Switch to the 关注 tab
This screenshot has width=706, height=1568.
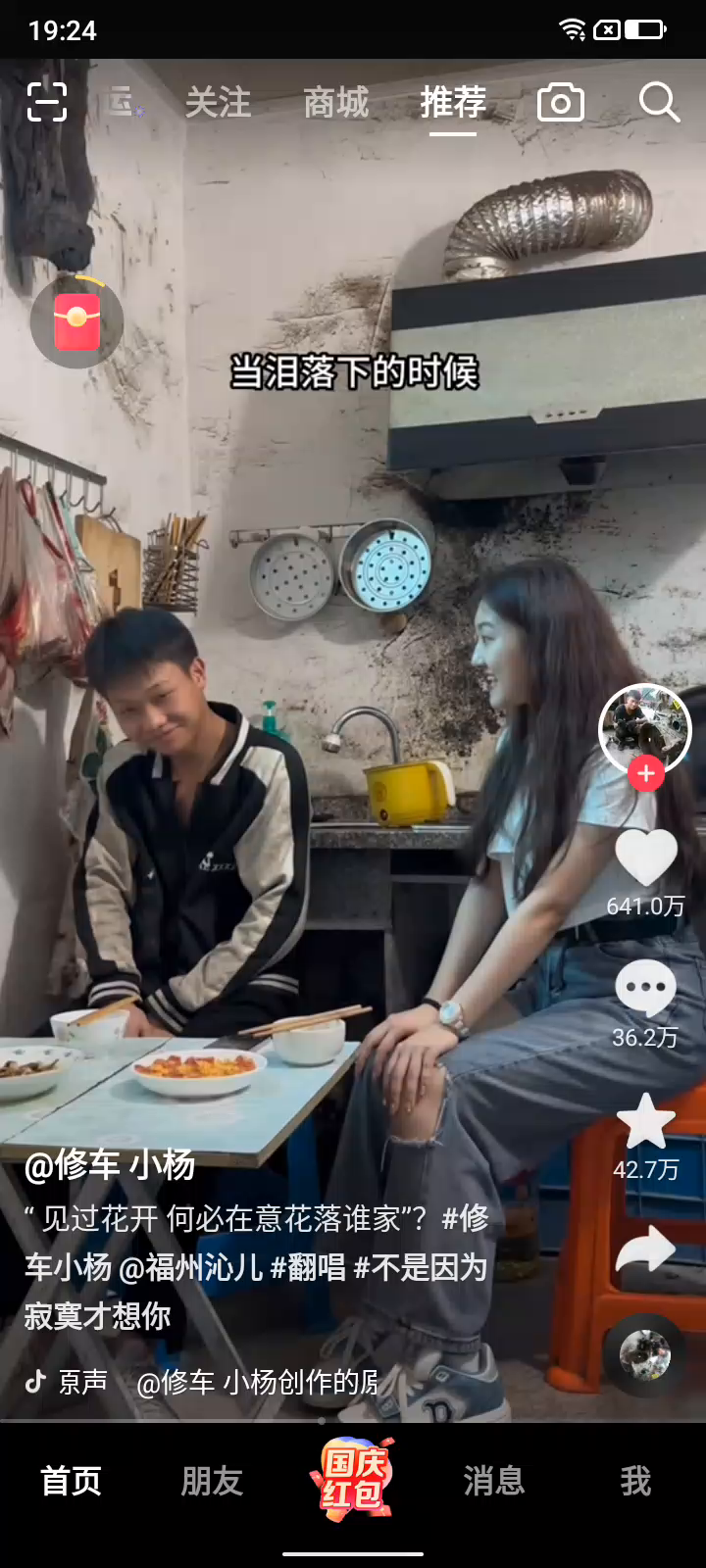218,102
